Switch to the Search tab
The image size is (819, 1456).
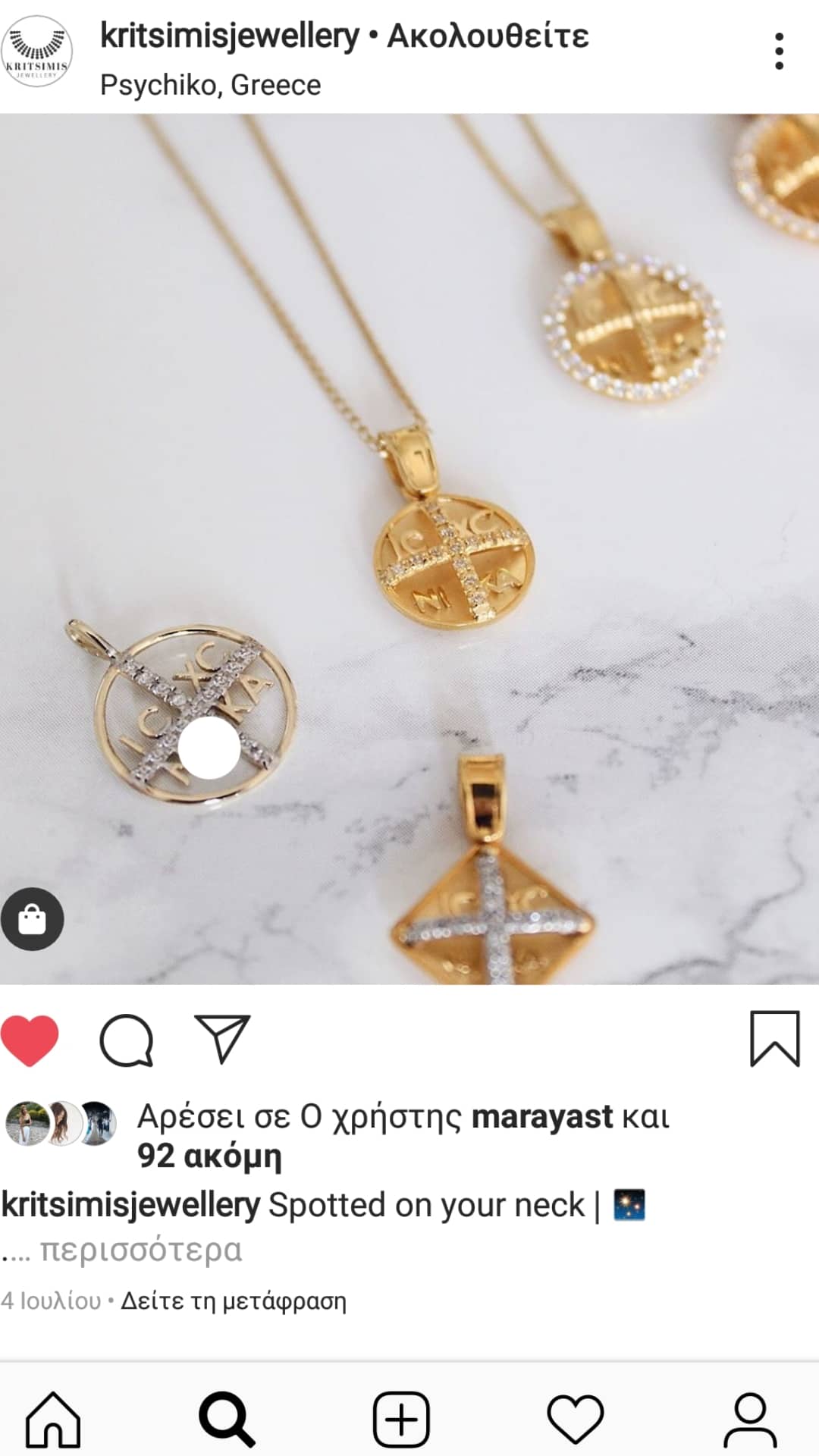click(x=227, y=1419)
